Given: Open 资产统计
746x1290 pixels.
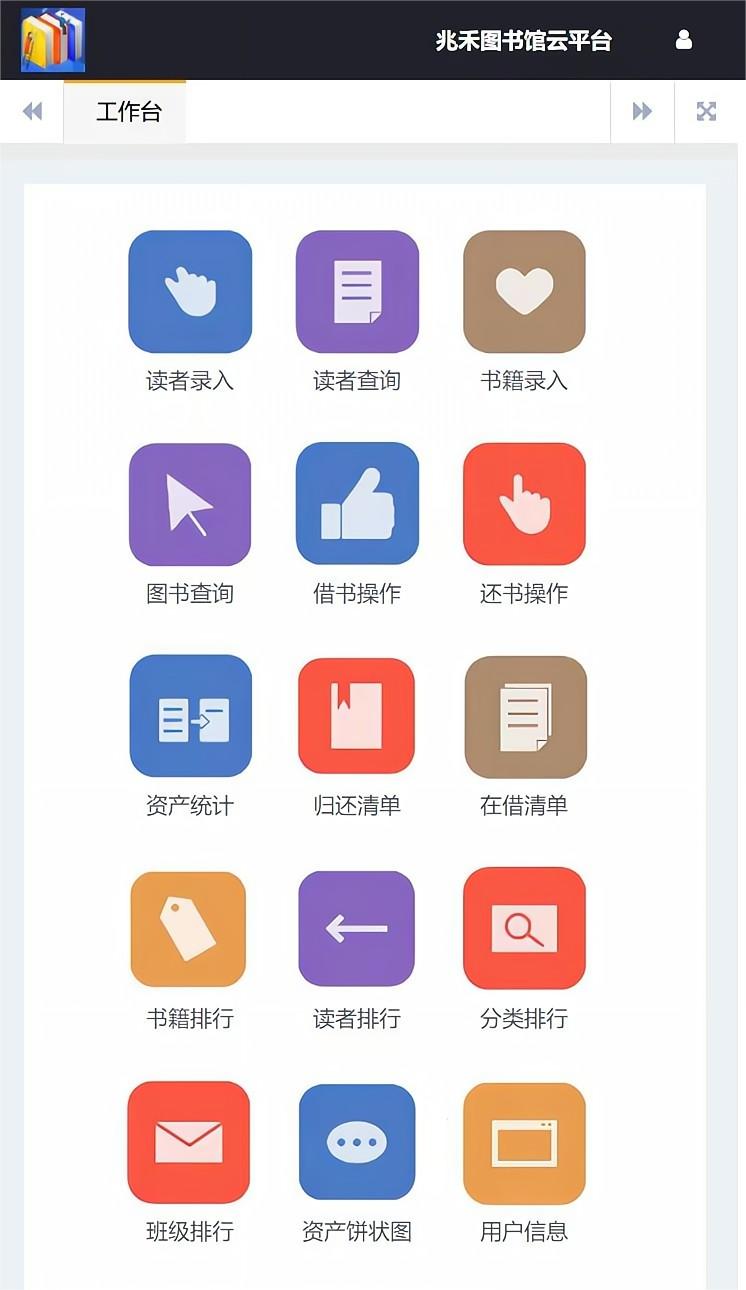Looking at the screenshot, I should coord(190,717).
